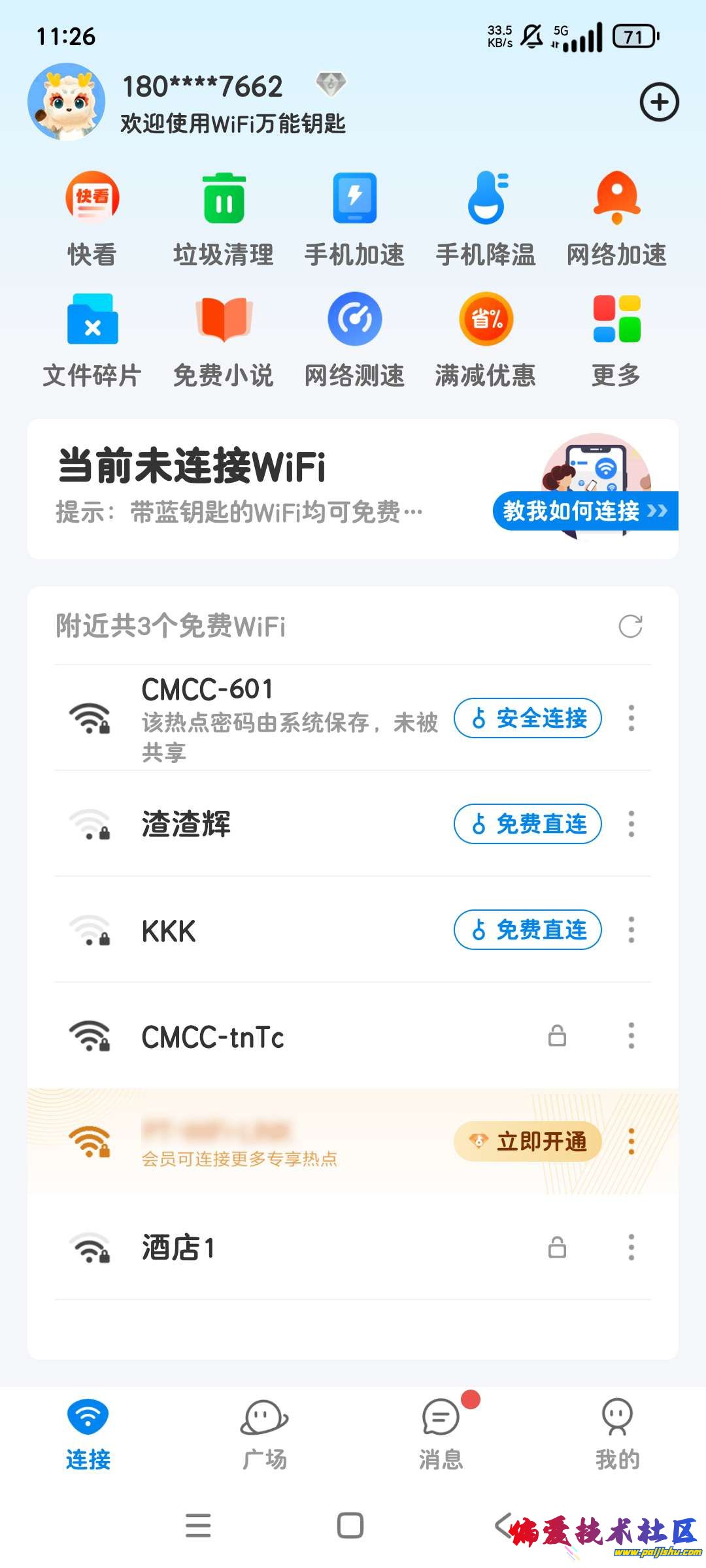Tap 教我如何连接 tutorial button

[585, 511]
